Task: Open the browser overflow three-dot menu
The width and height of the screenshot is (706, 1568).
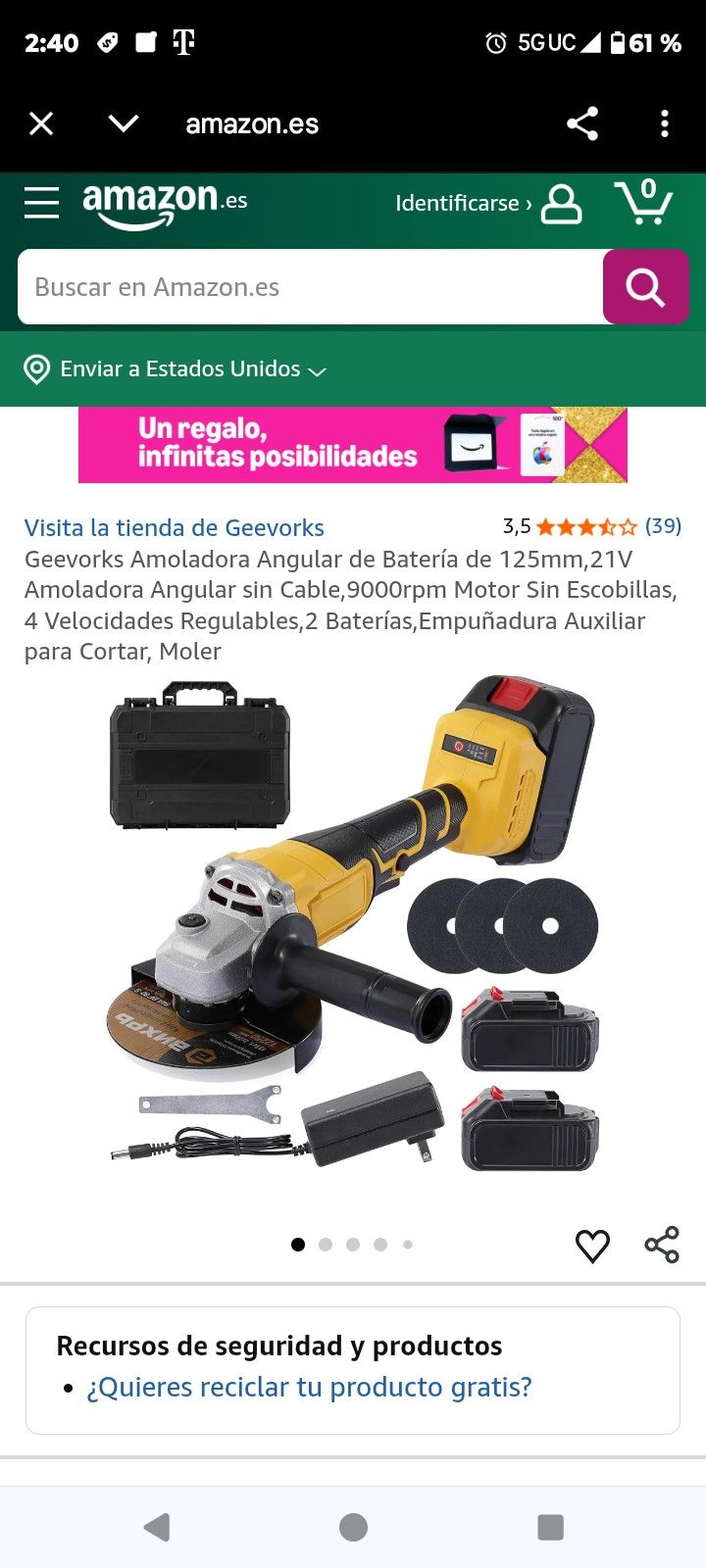Action: pyautogui.click(x=665, y=123)
